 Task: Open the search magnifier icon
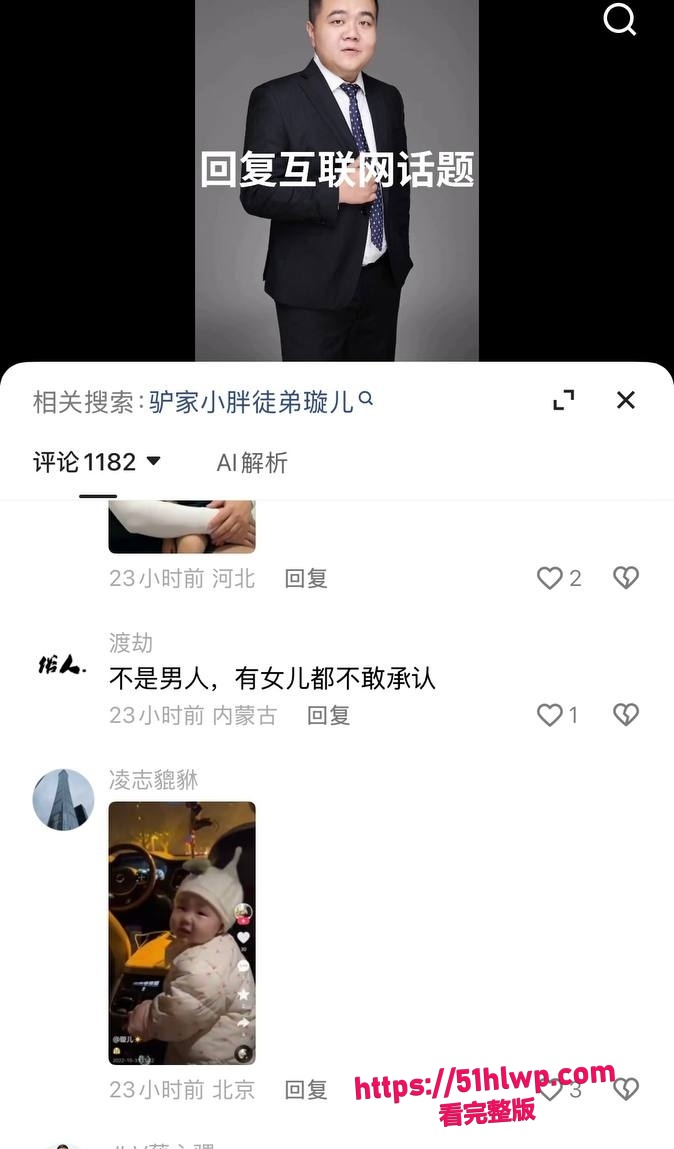619,19
